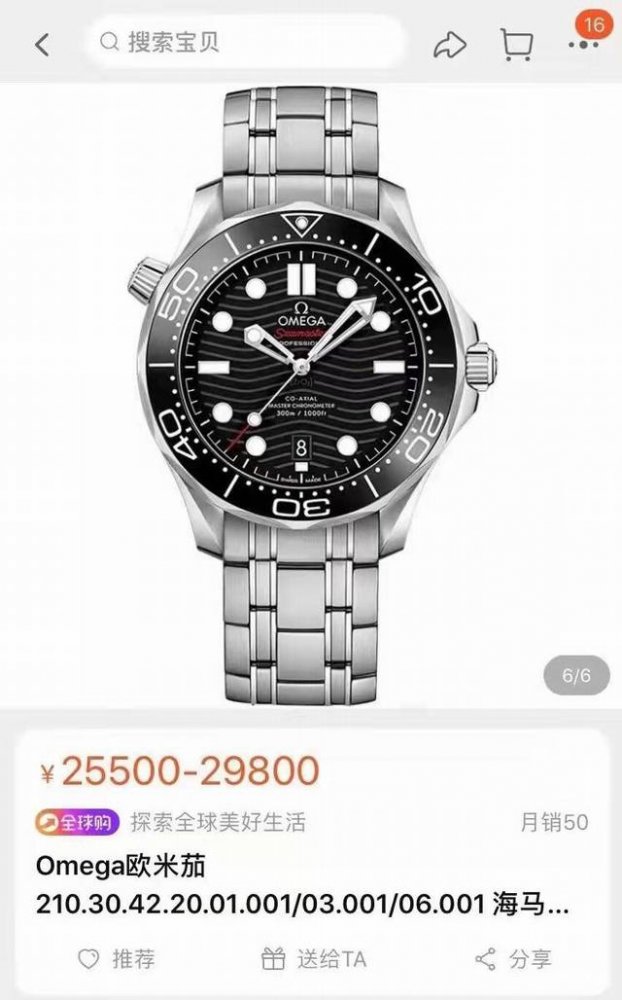Share the item with 分享
Screen dimensions: 622x1000
point(514,959)
